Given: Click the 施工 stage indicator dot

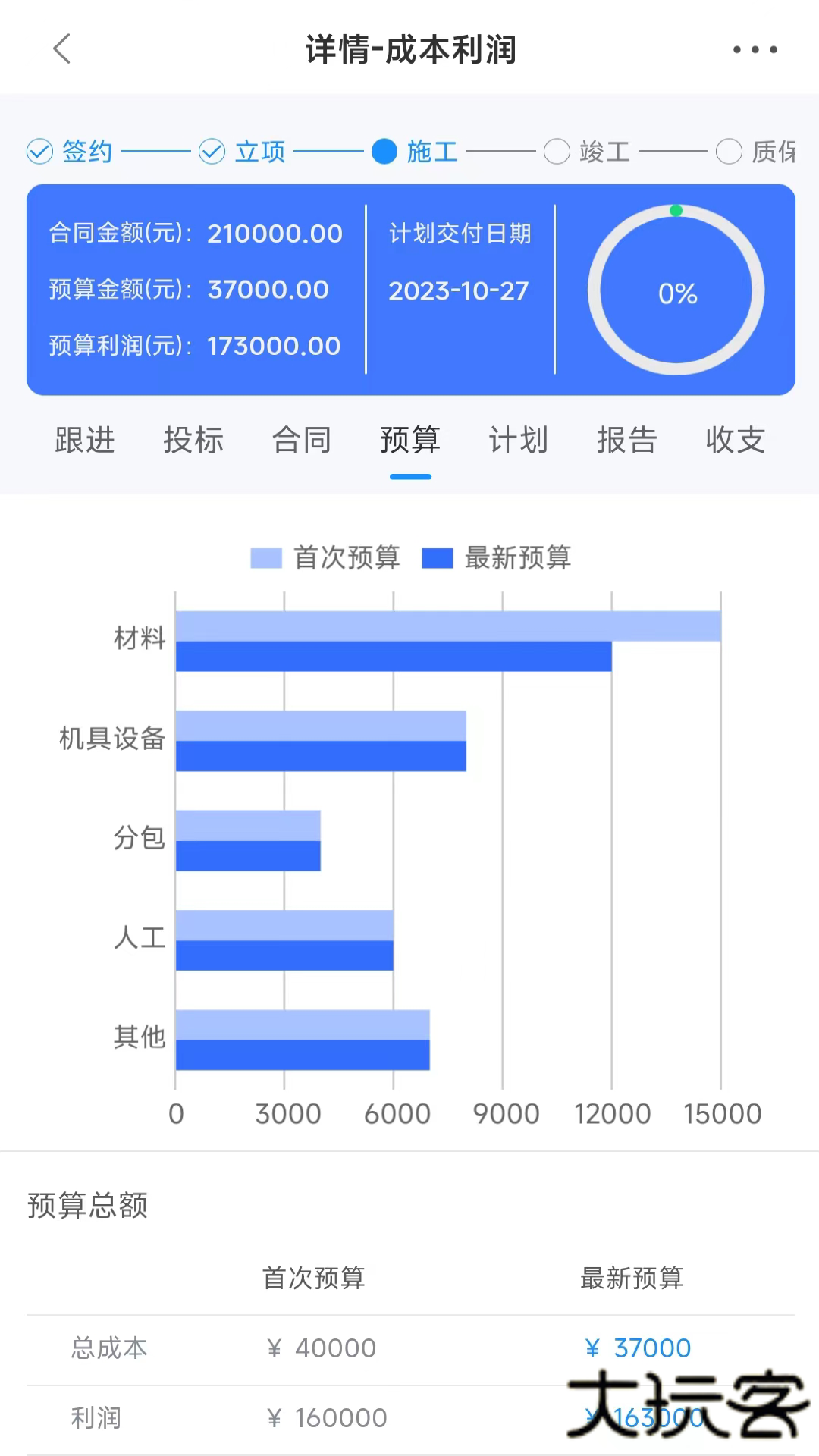Looking at the screenshot, I should coord(385,152).
